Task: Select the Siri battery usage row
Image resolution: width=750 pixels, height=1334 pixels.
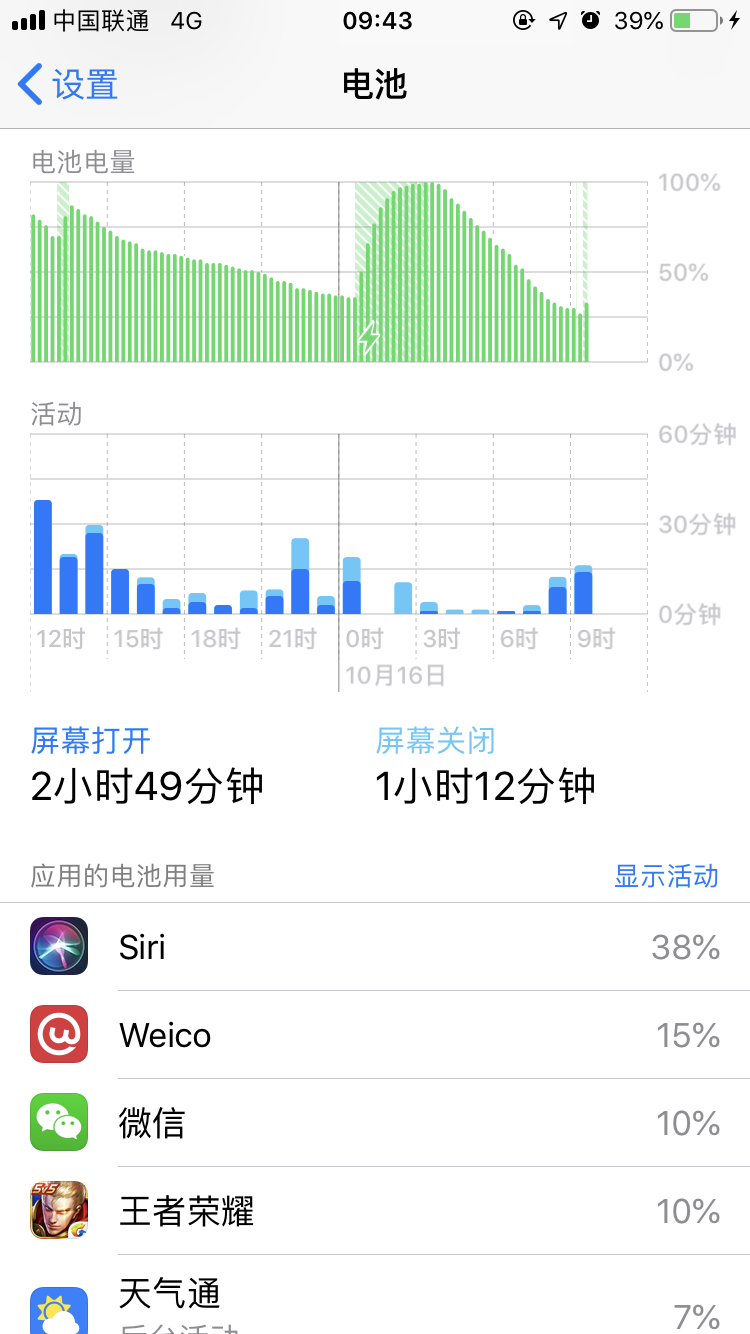Action: click(x=375, y=947)
